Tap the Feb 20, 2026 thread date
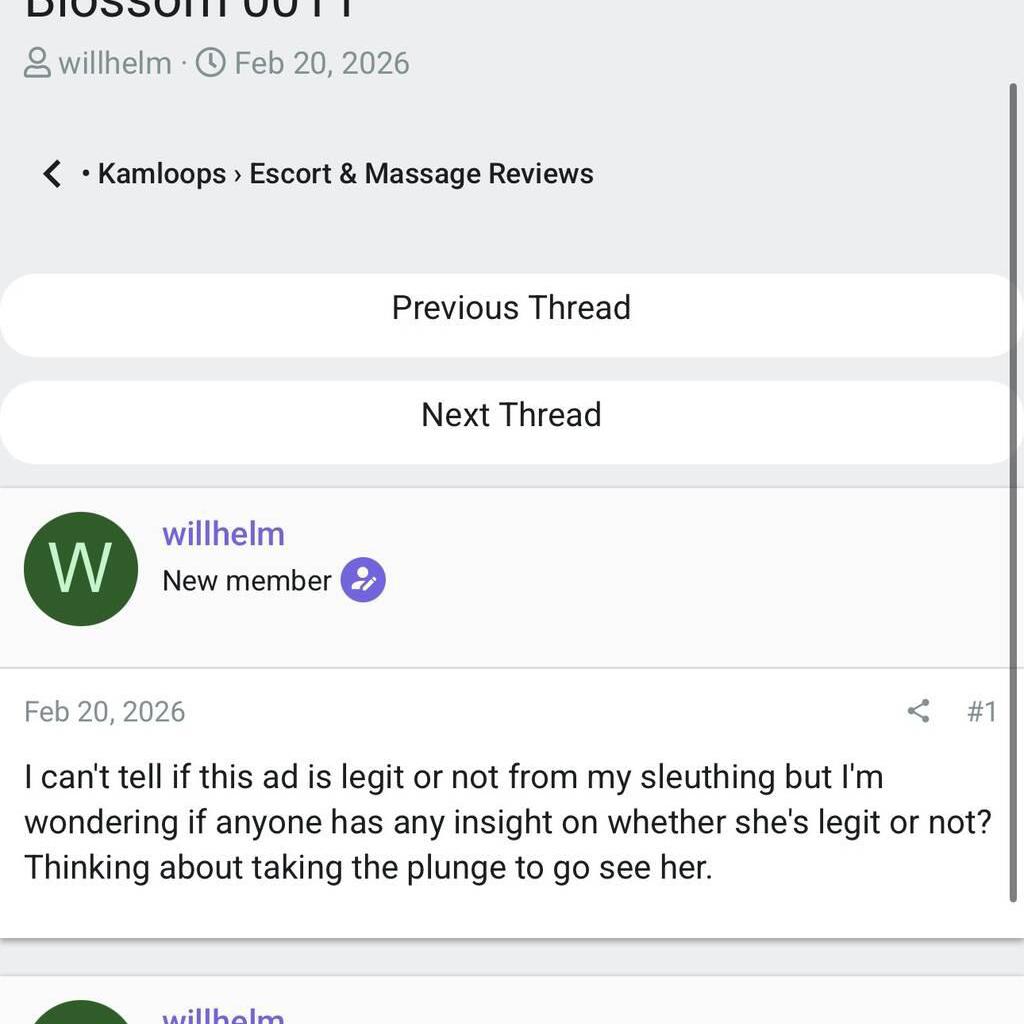The image size is (1024, 1024). coord(321,63)
